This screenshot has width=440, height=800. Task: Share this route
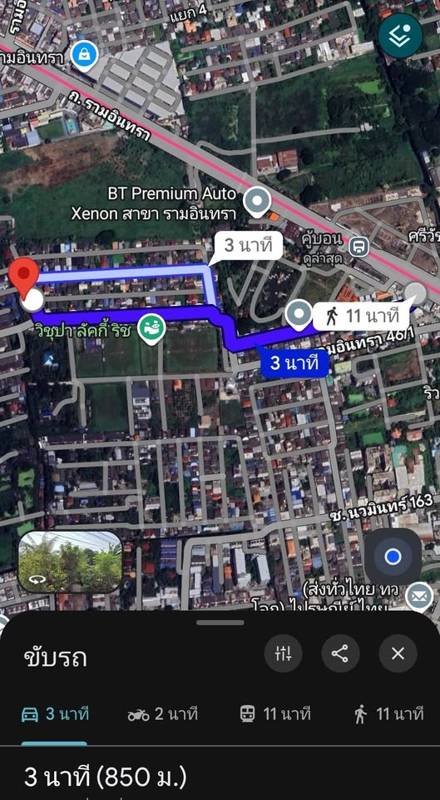(x=340, y=654)
